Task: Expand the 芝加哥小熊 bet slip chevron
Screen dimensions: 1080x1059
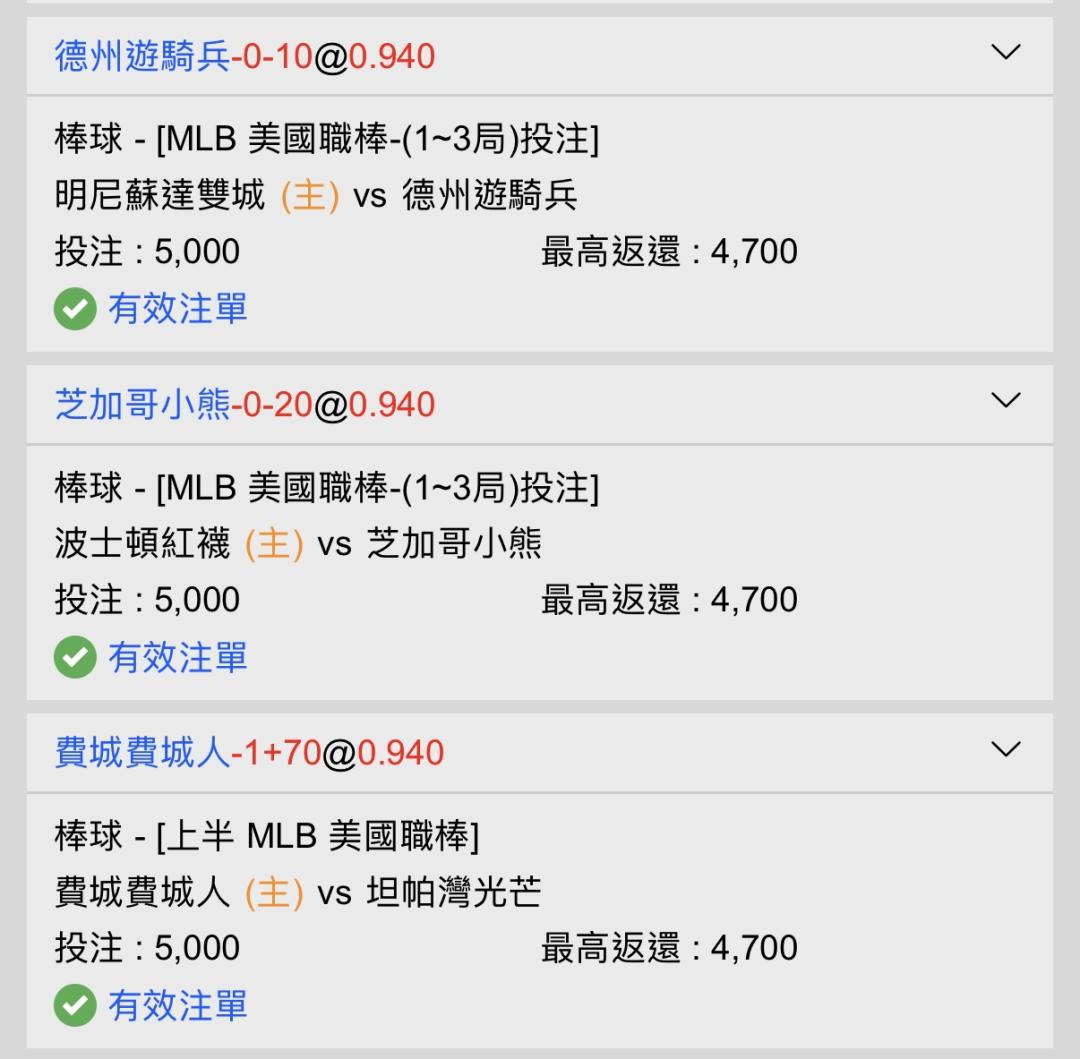Action: tap(1005, 400)
